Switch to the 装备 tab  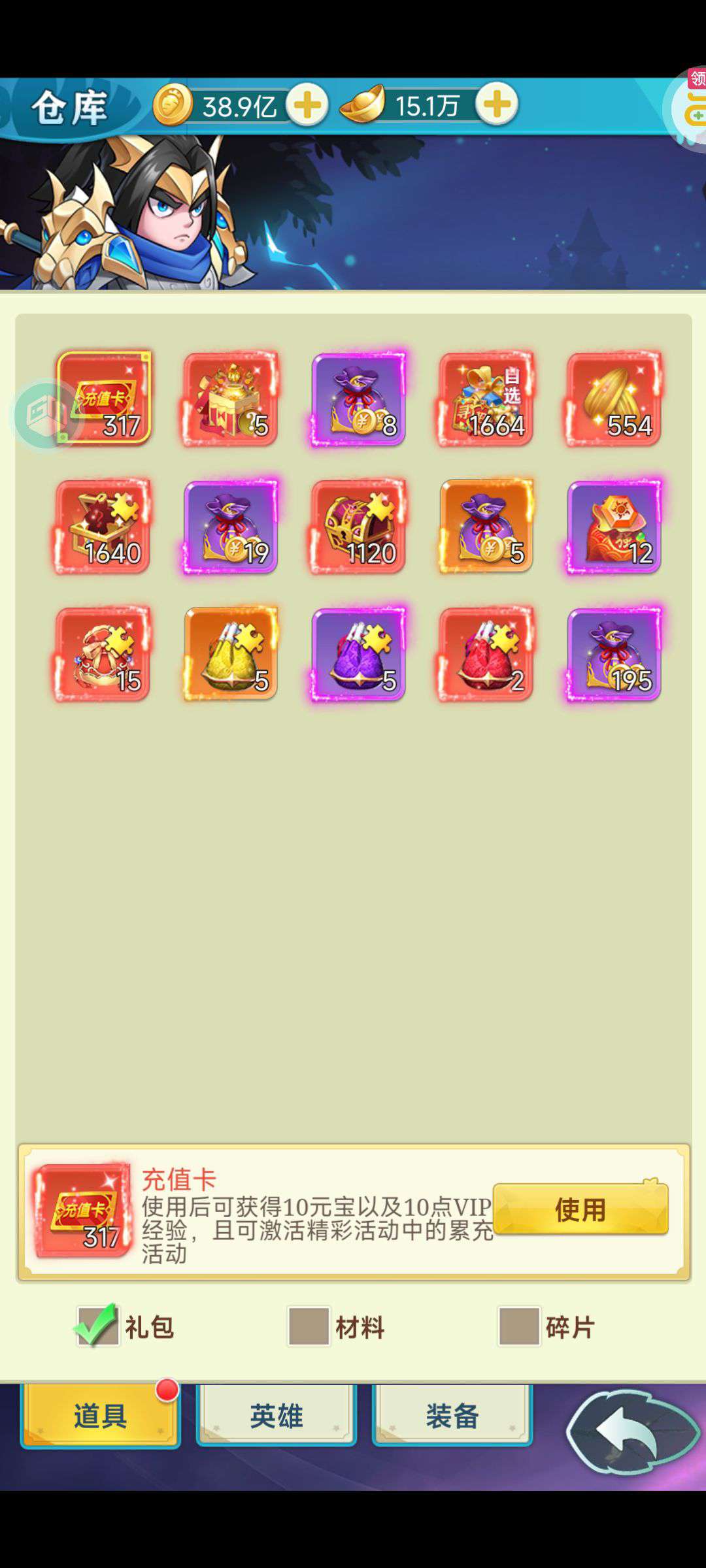(452, 1416)
